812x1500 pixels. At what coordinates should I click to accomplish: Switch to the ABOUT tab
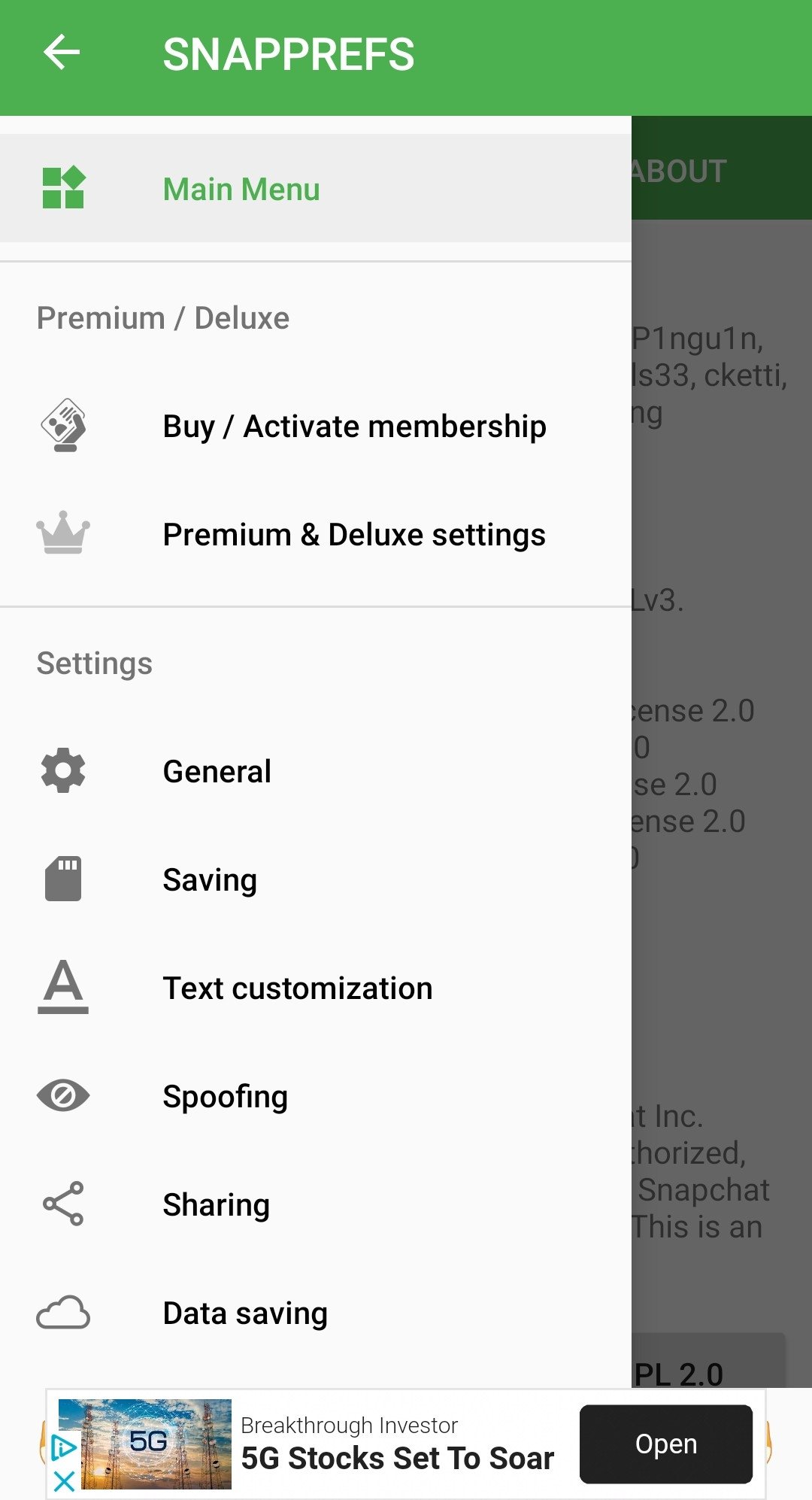[678, 172]
